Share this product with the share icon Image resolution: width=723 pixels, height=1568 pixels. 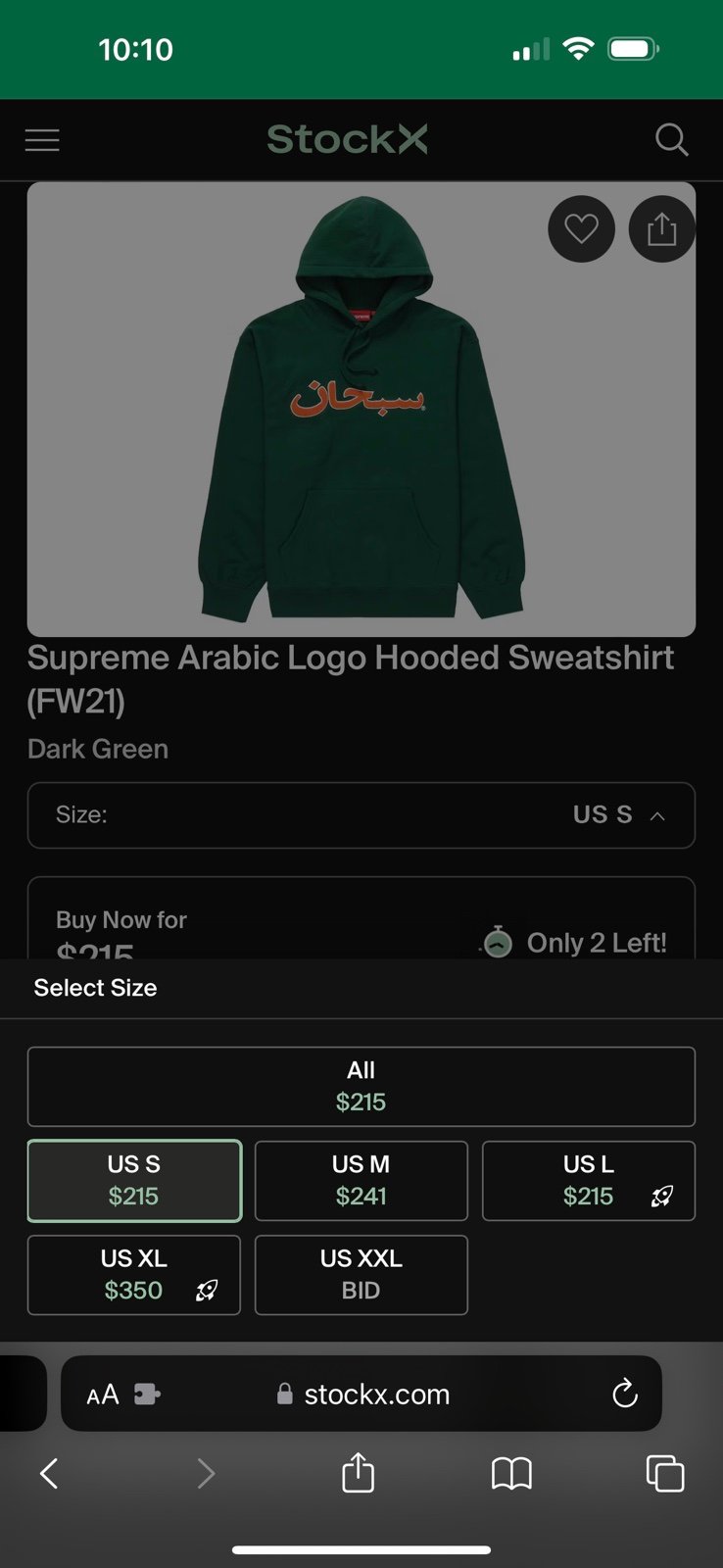pyautogui.click(x=661, y=229)
